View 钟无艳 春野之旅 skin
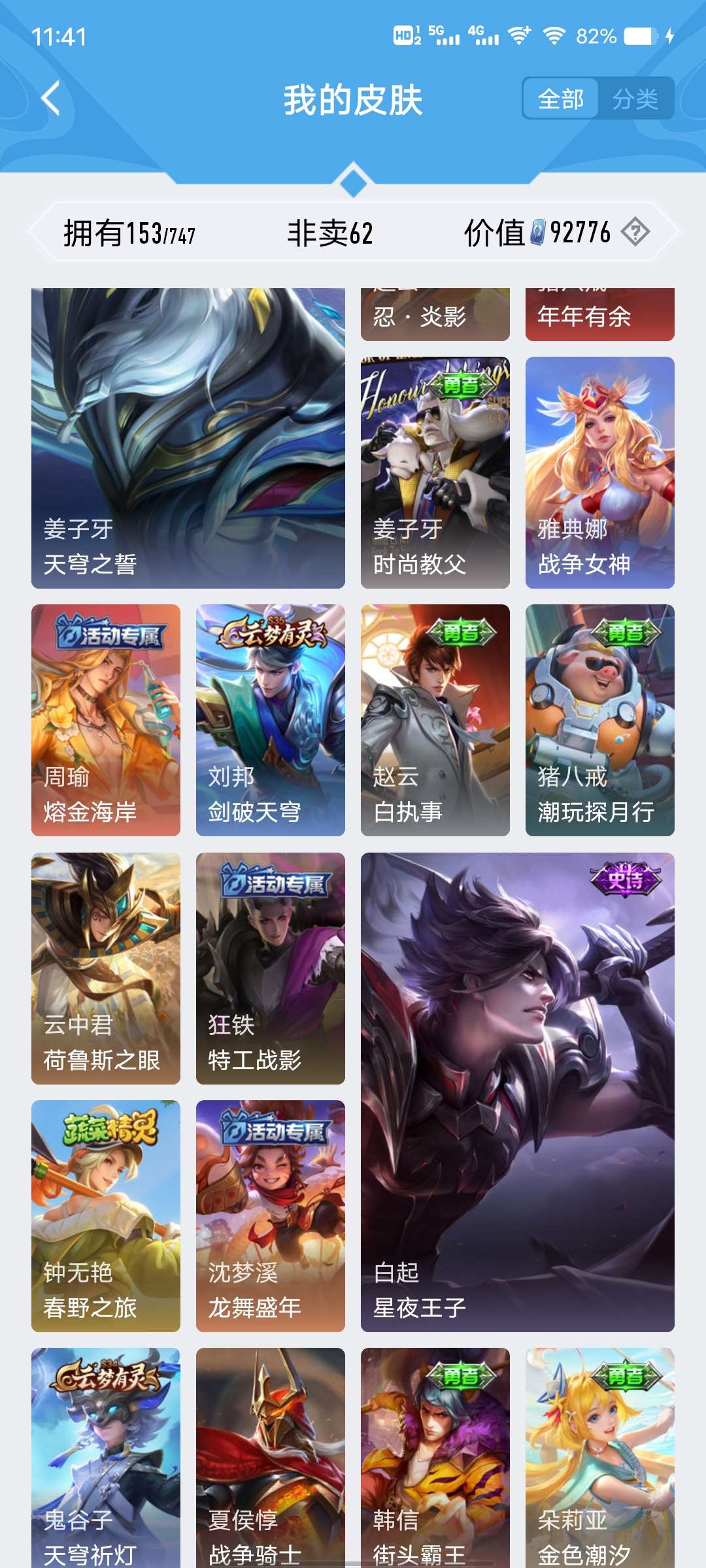 pos(106,1215)
